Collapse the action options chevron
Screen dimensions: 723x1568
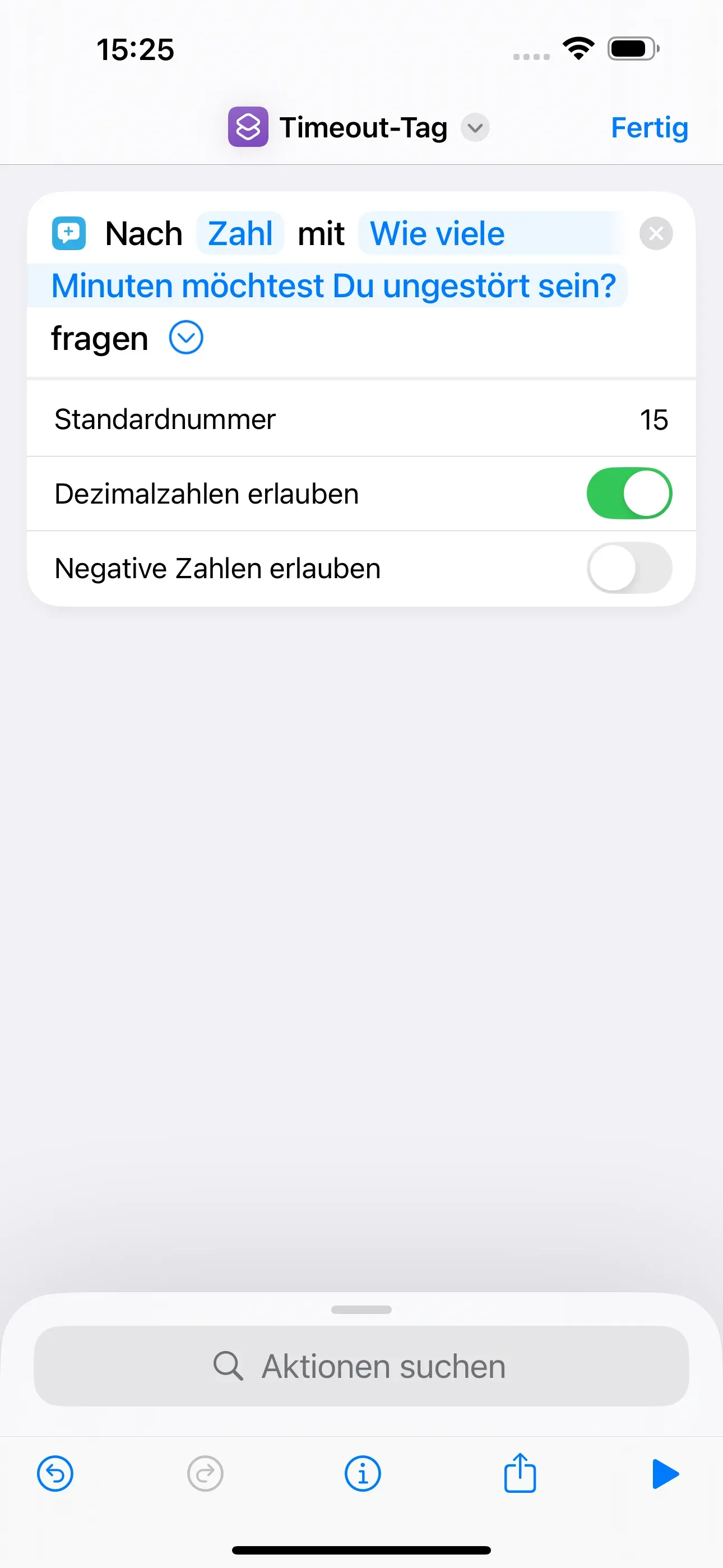[x=186, y=338]
